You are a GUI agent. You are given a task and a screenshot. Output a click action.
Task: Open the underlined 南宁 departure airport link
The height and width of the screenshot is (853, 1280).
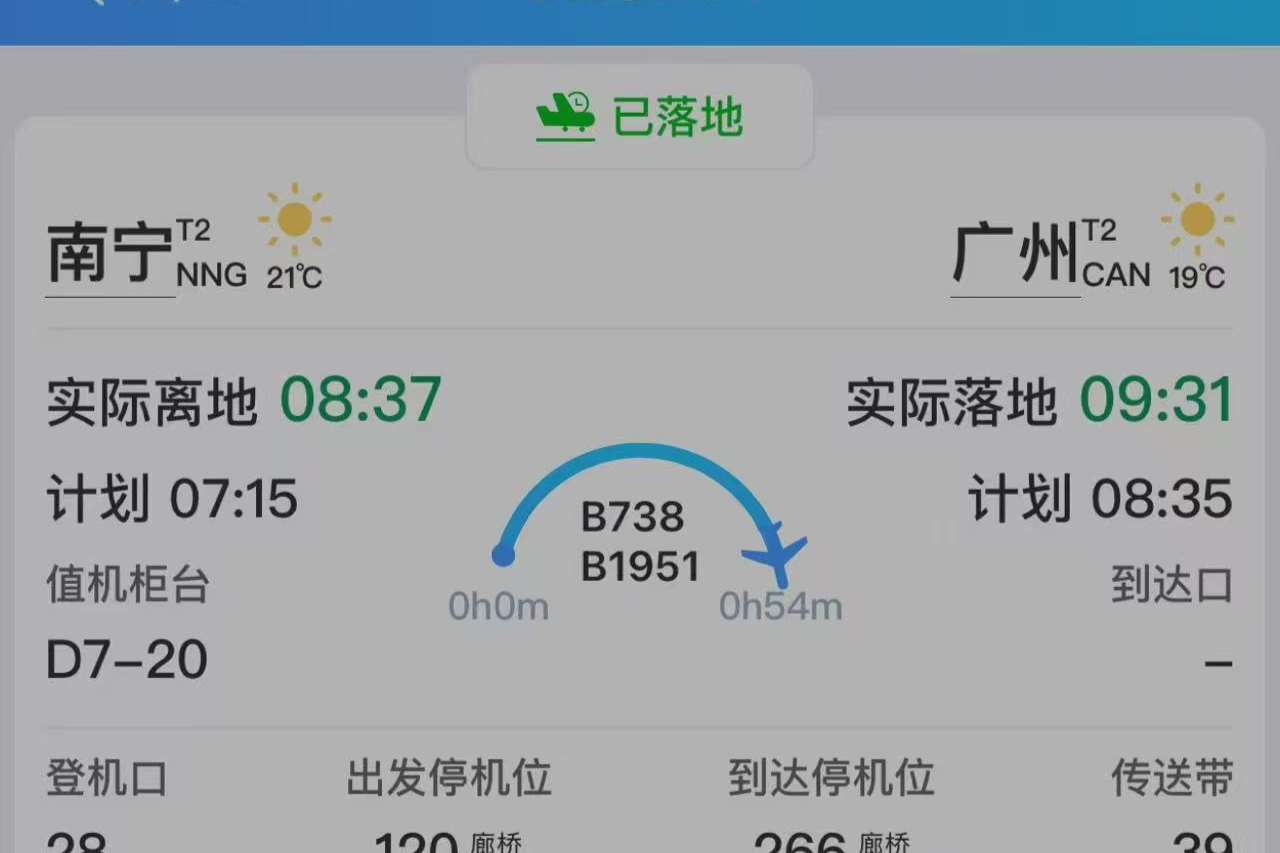point(110,255)
